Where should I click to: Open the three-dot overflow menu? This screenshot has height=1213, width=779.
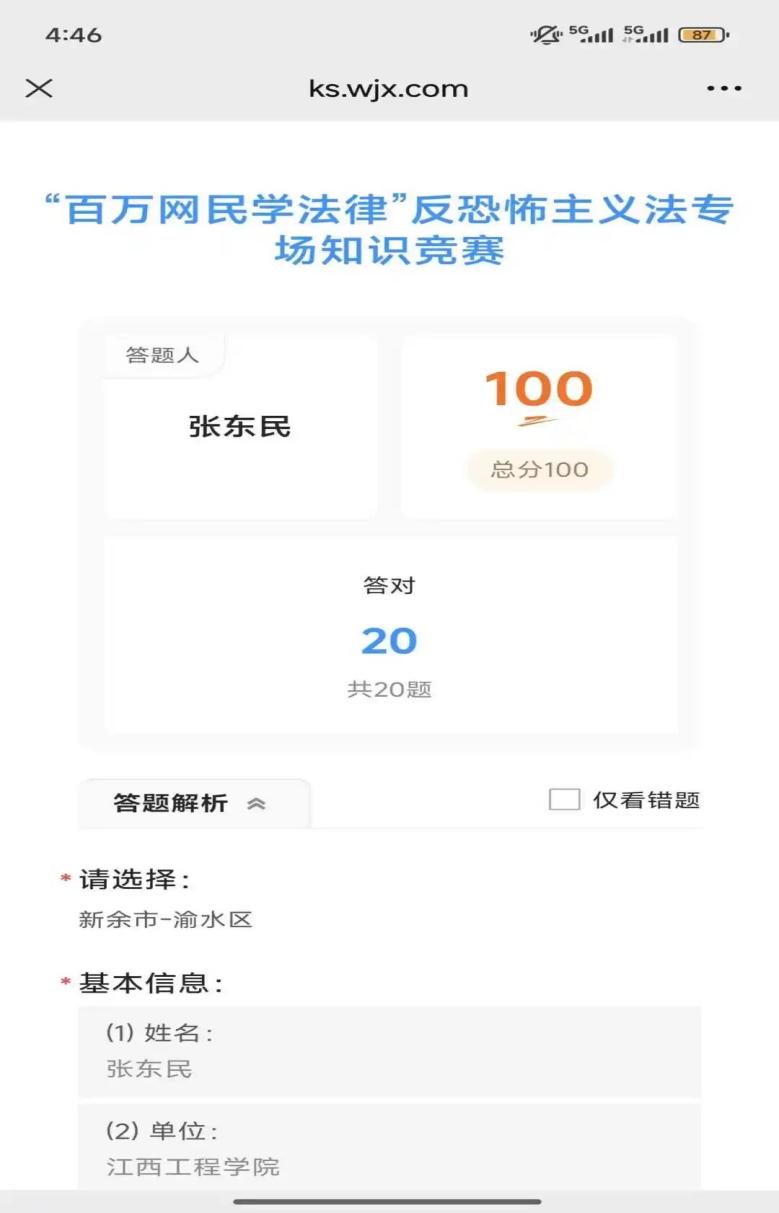(x=724, y=88)
